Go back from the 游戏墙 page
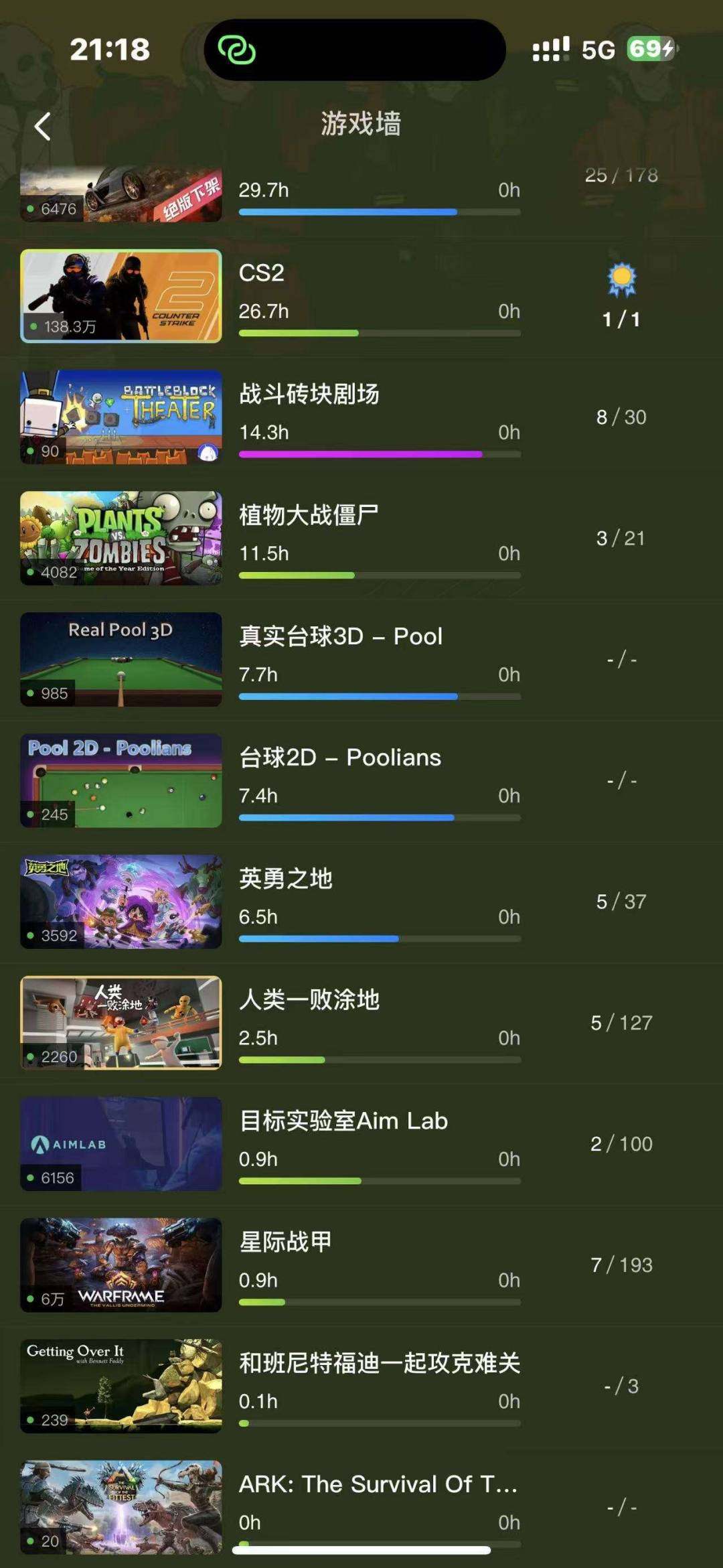723x1568 pixels. (x=43, y=126)
